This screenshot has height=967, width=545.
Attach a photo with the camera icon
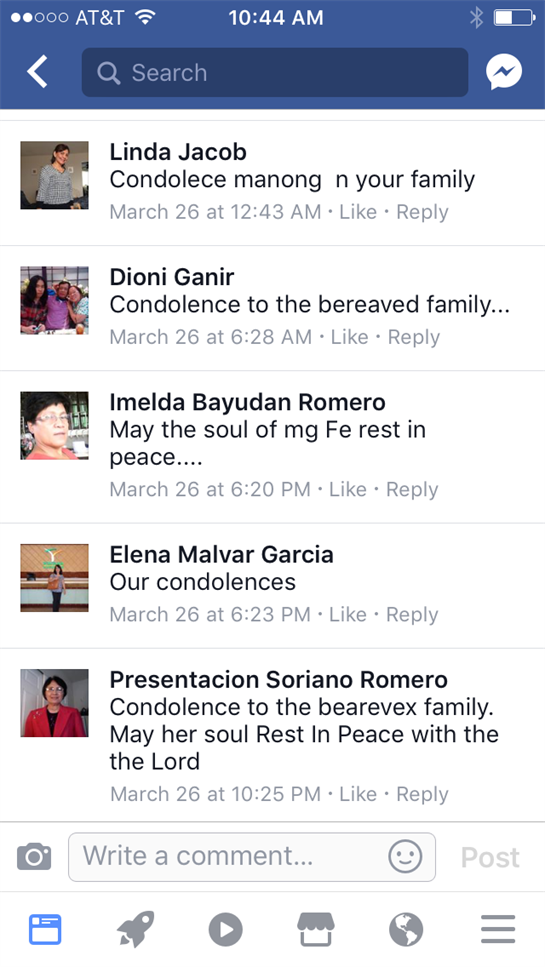(x=34, y=857)
